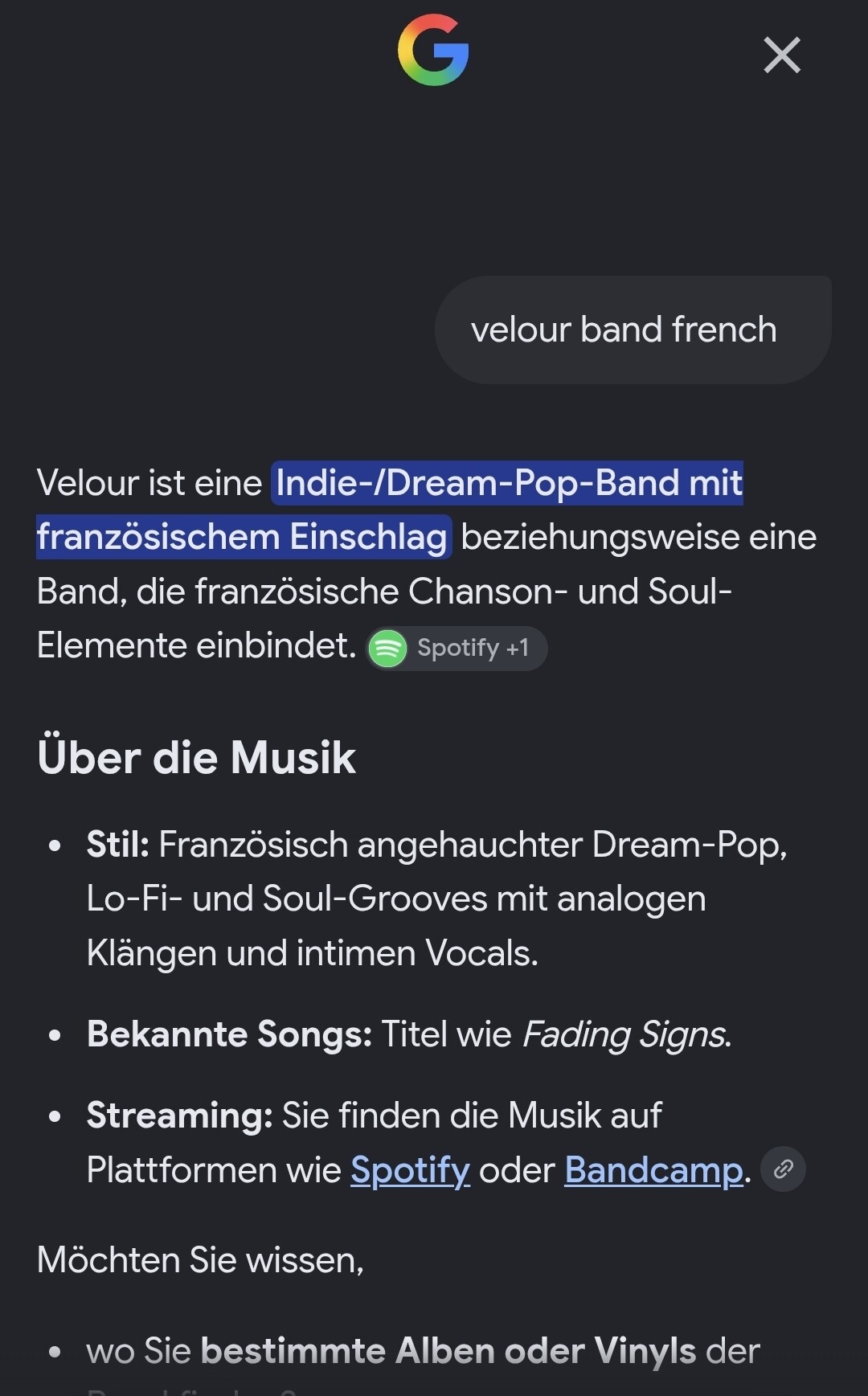The width and height of the screenshot is (868, 1396).
Task: Tap the link icon after Bandcamp
Action: (x=783, y=1169)
